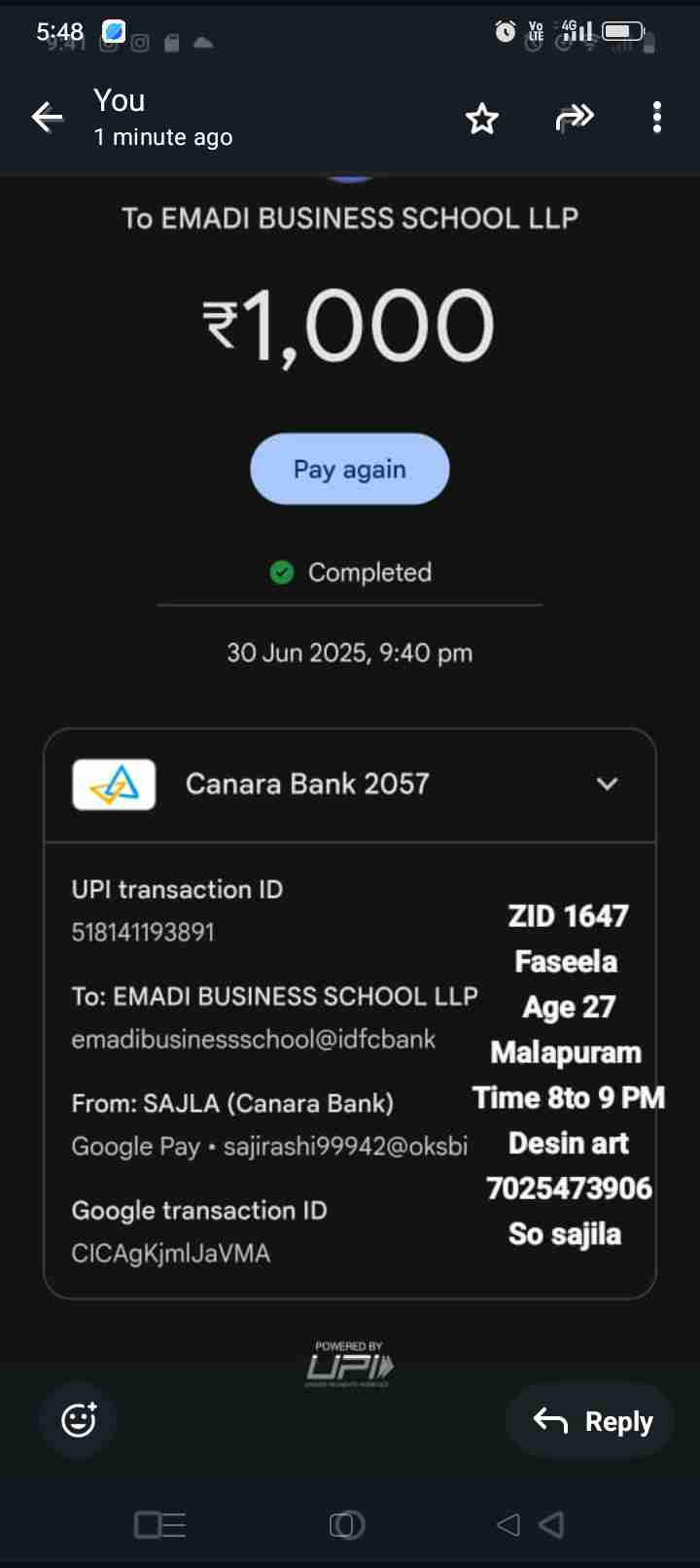Add an emoji reaction
This screenshot has height=1568, width=700.
click(x=79, y=1420)
